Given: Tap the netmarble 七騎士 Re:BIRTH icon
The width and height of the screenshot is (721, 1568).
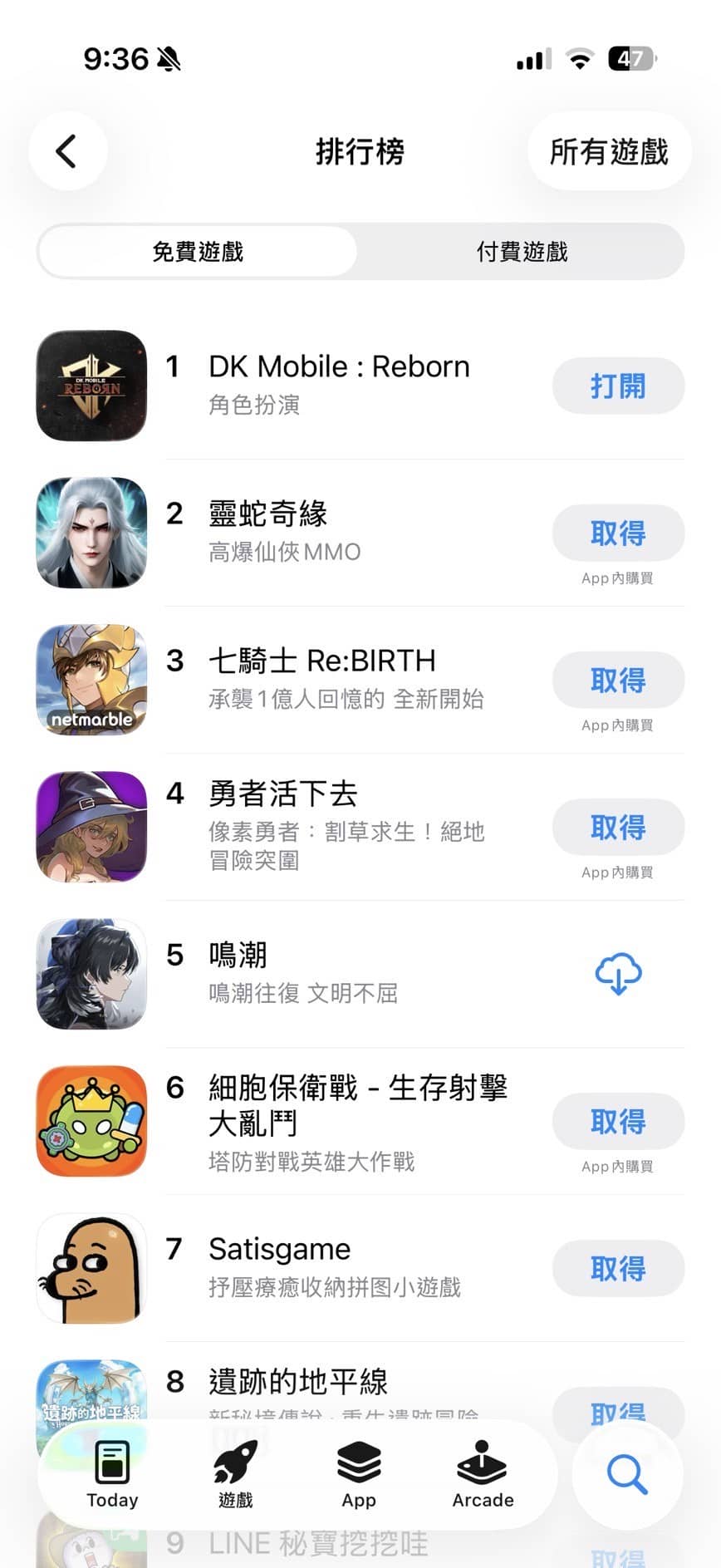Looking at the screenshot, I should pos(91,680).
